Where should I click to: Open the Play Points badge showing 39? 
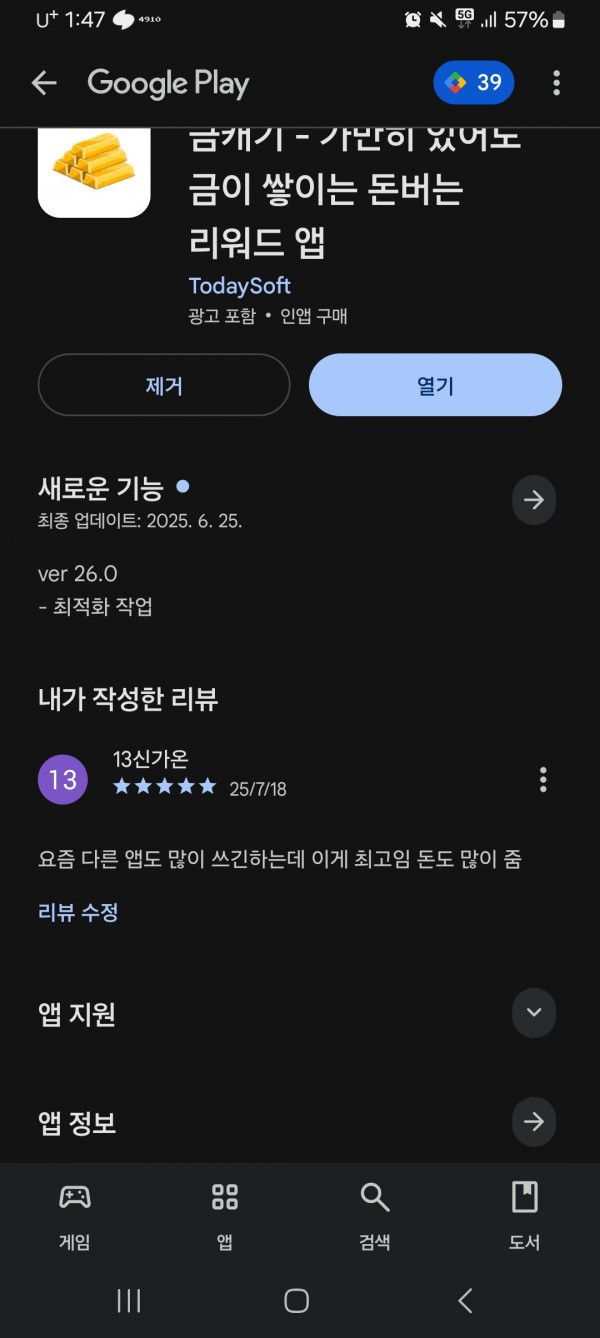(474, 83)
